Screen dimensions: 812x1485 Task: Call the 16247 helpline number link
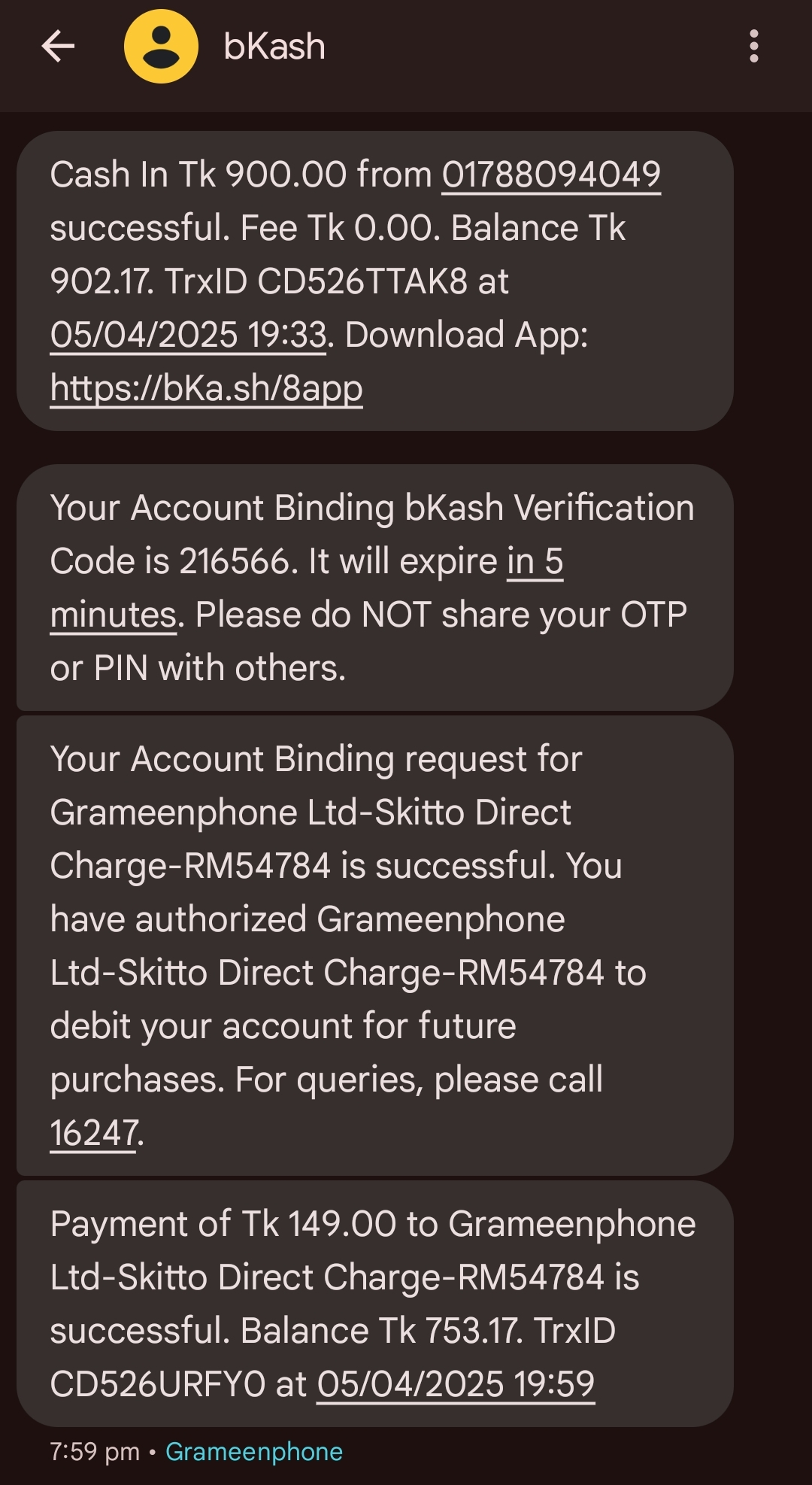tap(94, 1133)
